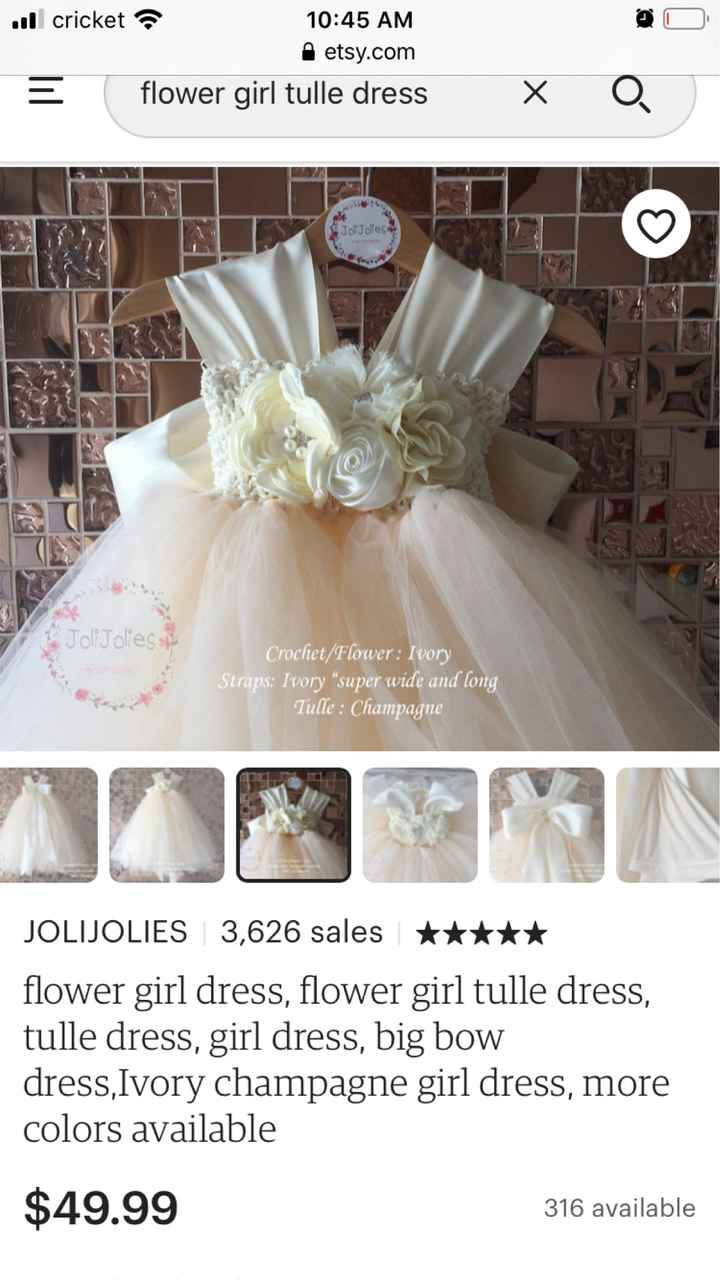Tap the $49.99 price display
Screen dimensions: 720x1280
coord(98,1208)
